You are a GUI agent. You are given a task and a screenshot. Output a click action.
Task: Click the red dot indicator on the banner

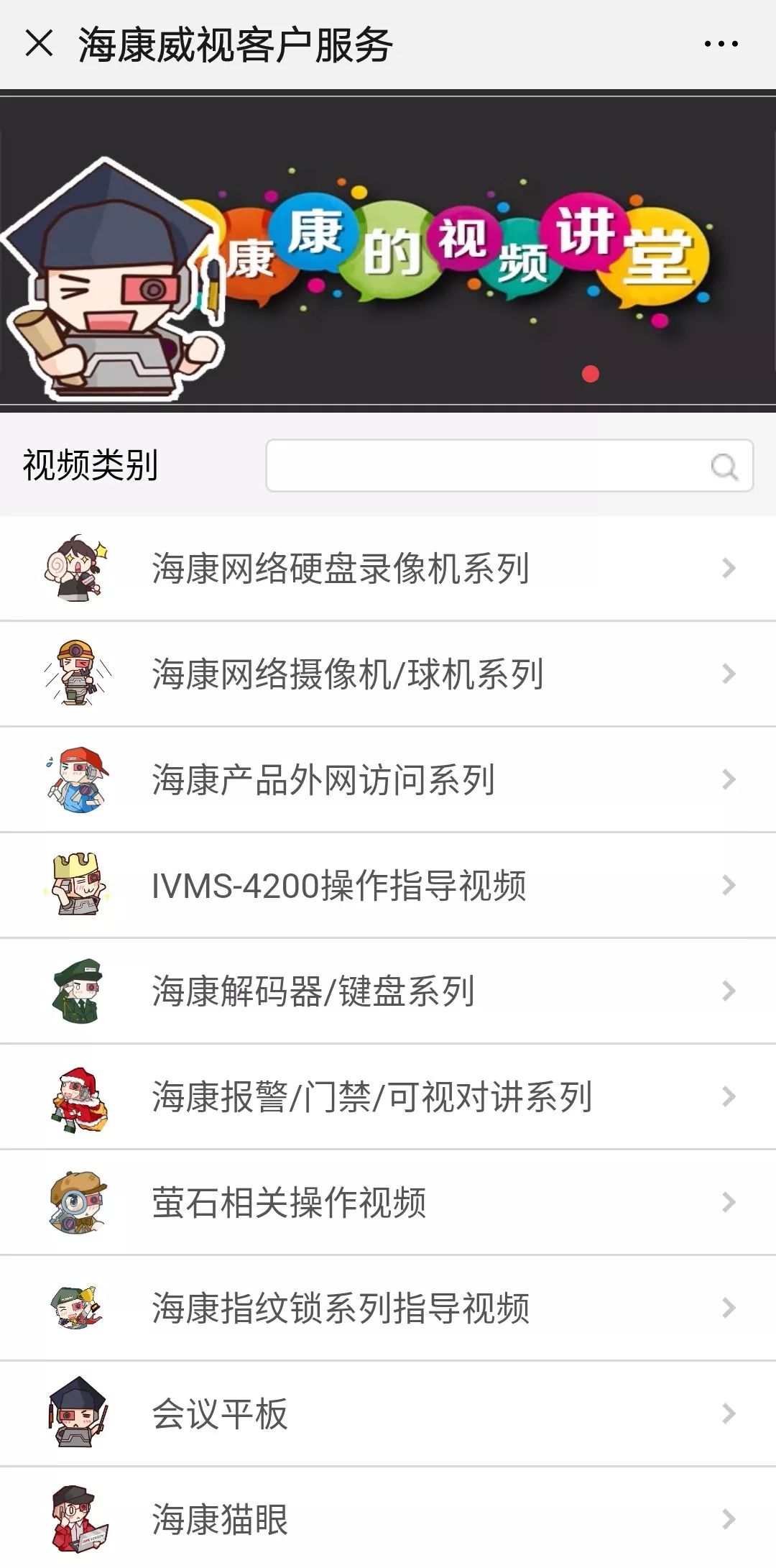coord(591,372)
